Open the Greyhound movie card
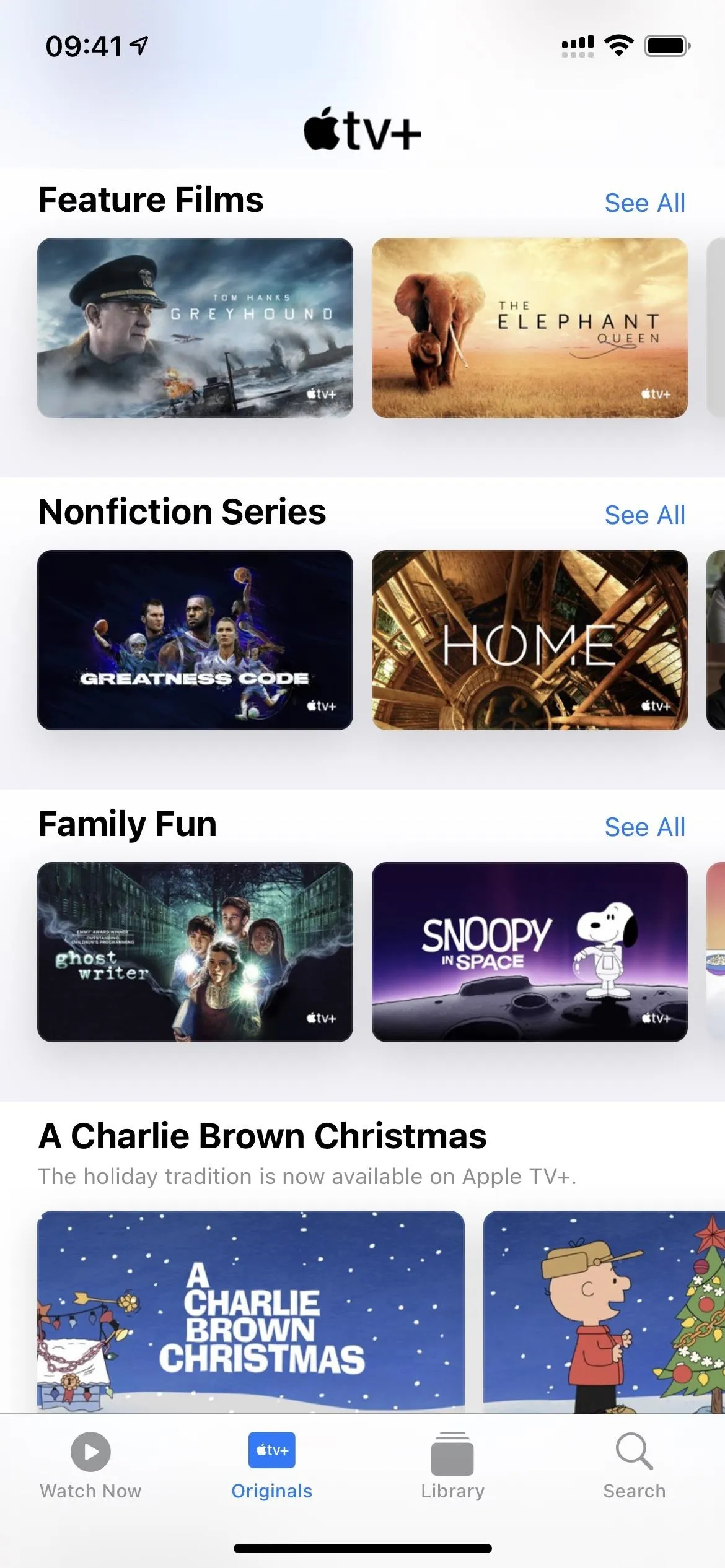The height and width of the screenshot is (1568, 725). 195,328
